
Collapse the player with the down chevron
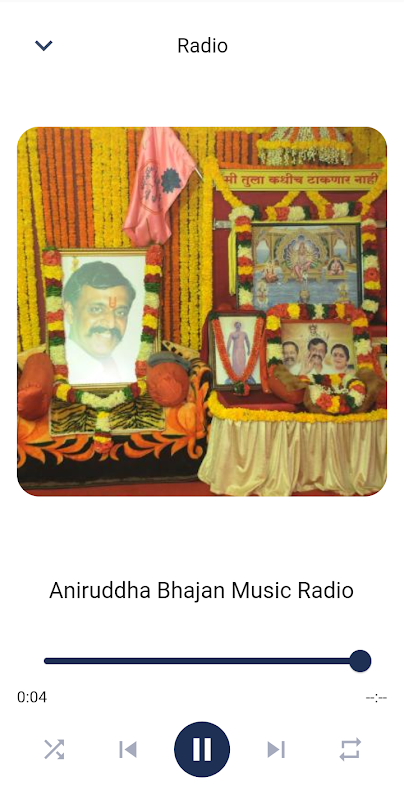pyautogui.click(x=43, y=46)
